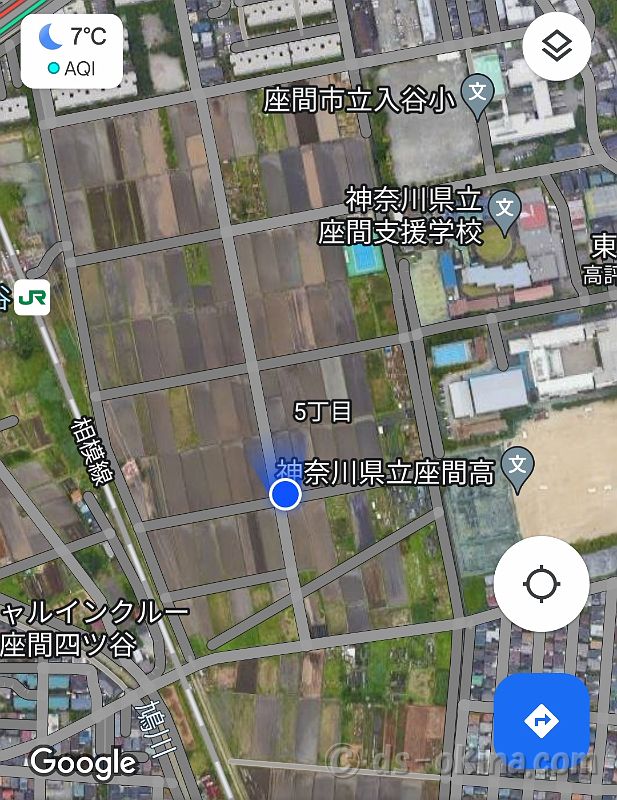The height and width of the screenshot is (800, 617).
Task: Open the 7°C weather and AQI card
Action: coord(72,50)
